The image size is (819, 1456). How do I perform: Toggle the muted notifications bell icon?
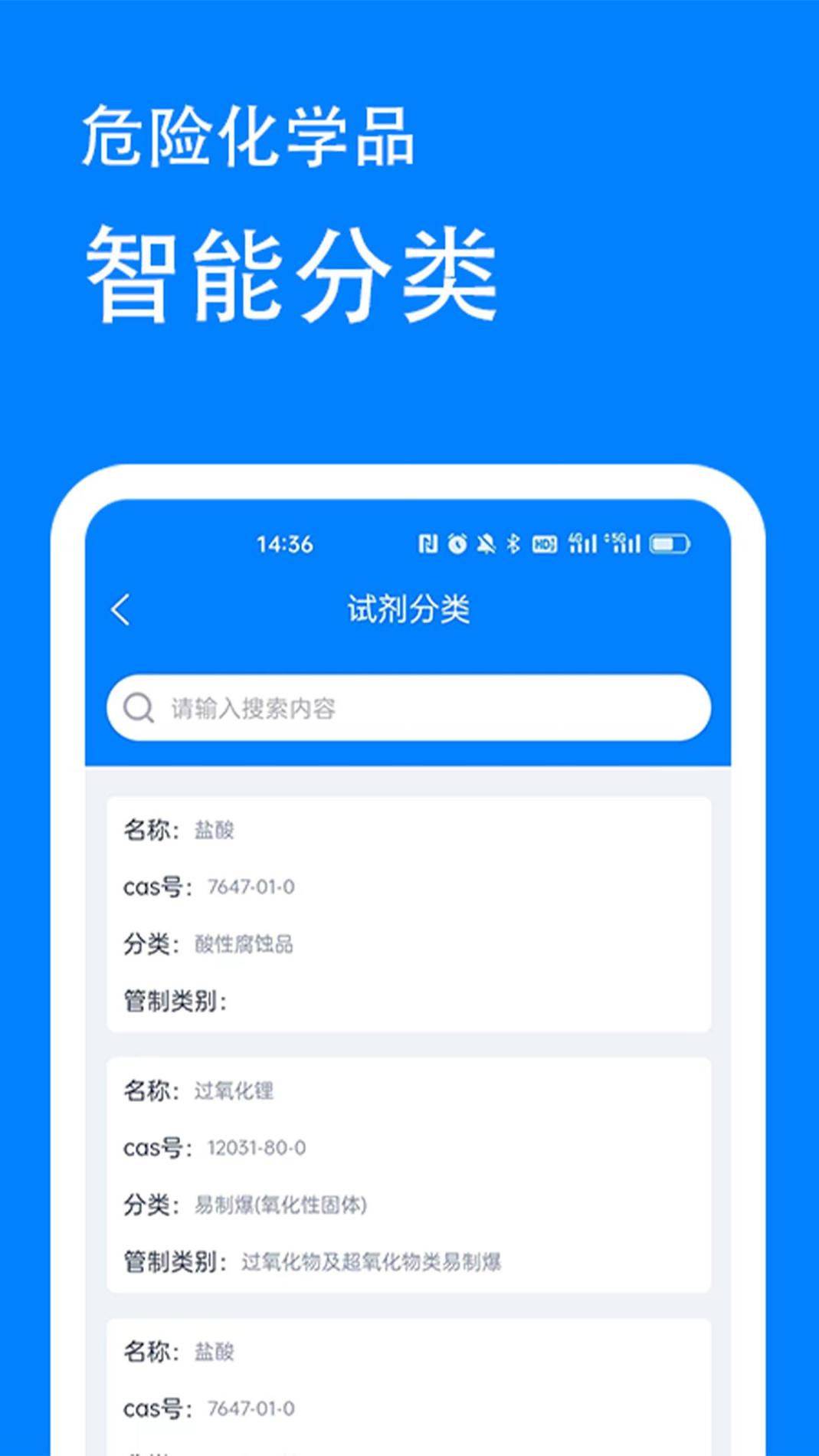pyautogui.click(x=484, y=543)
